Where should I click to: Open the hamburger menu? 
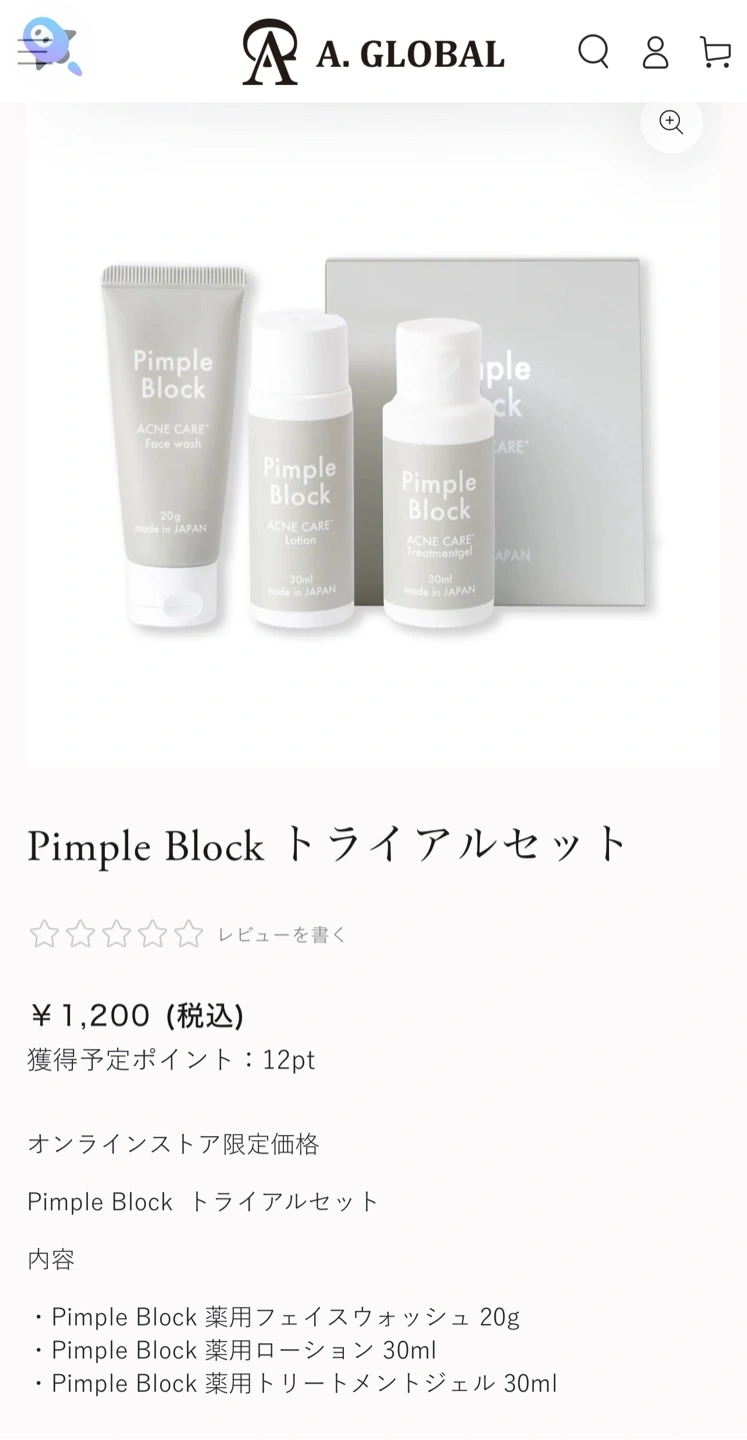[x=32, y=51]
